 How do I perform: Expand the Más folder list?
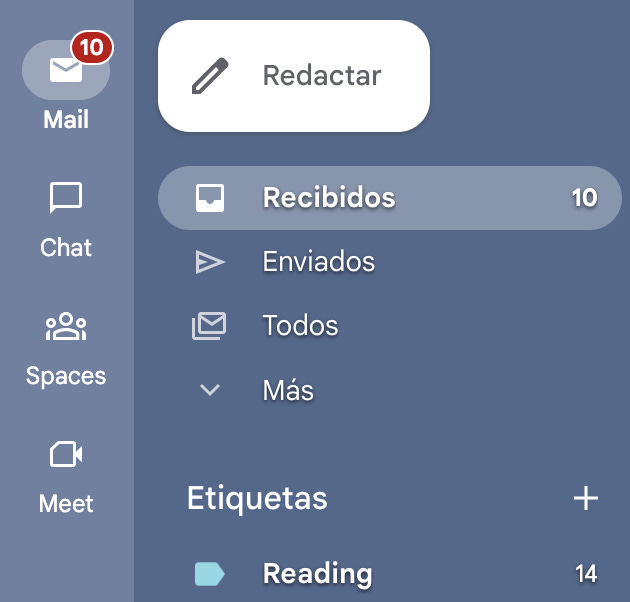point(389,389)
